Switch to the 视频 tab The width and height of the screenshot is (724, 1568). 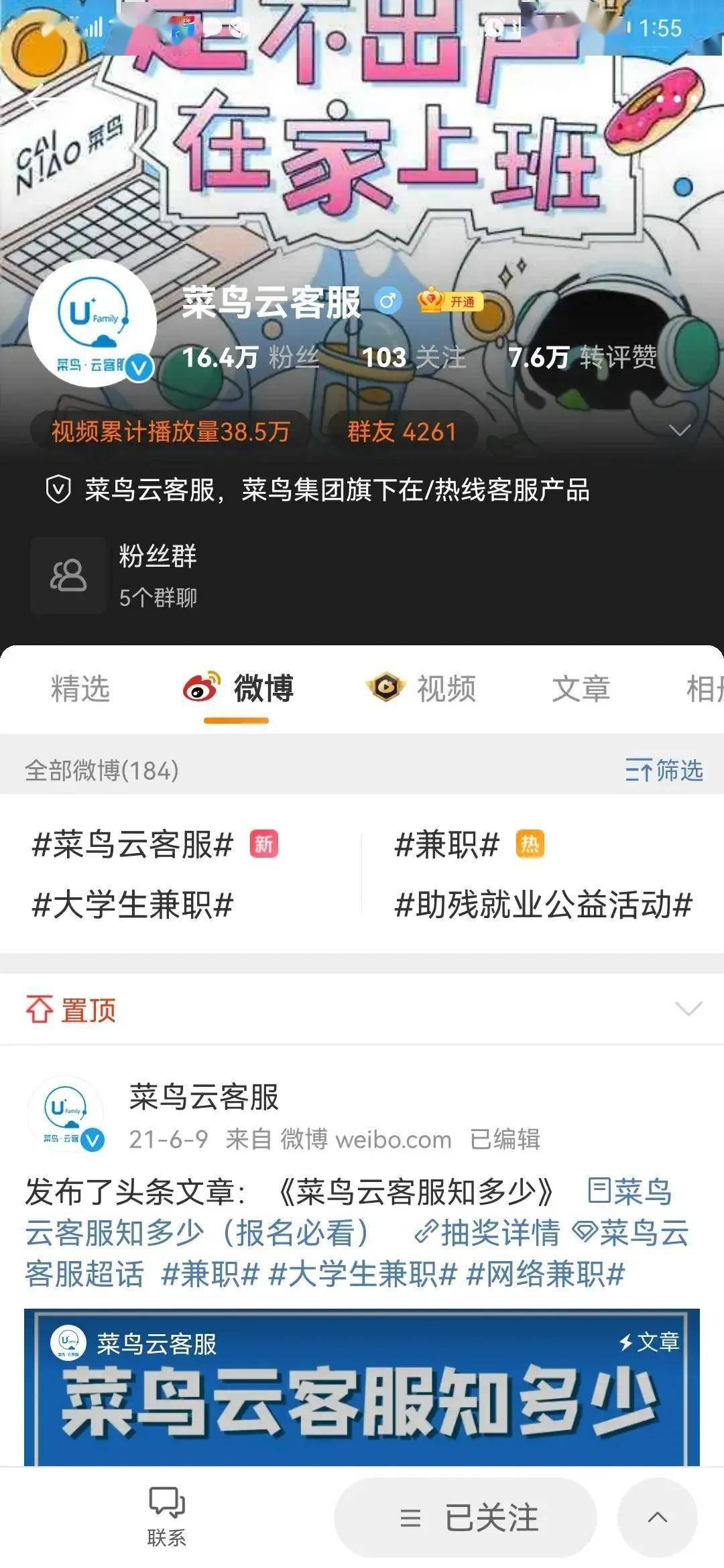click(x=422, y=689)
